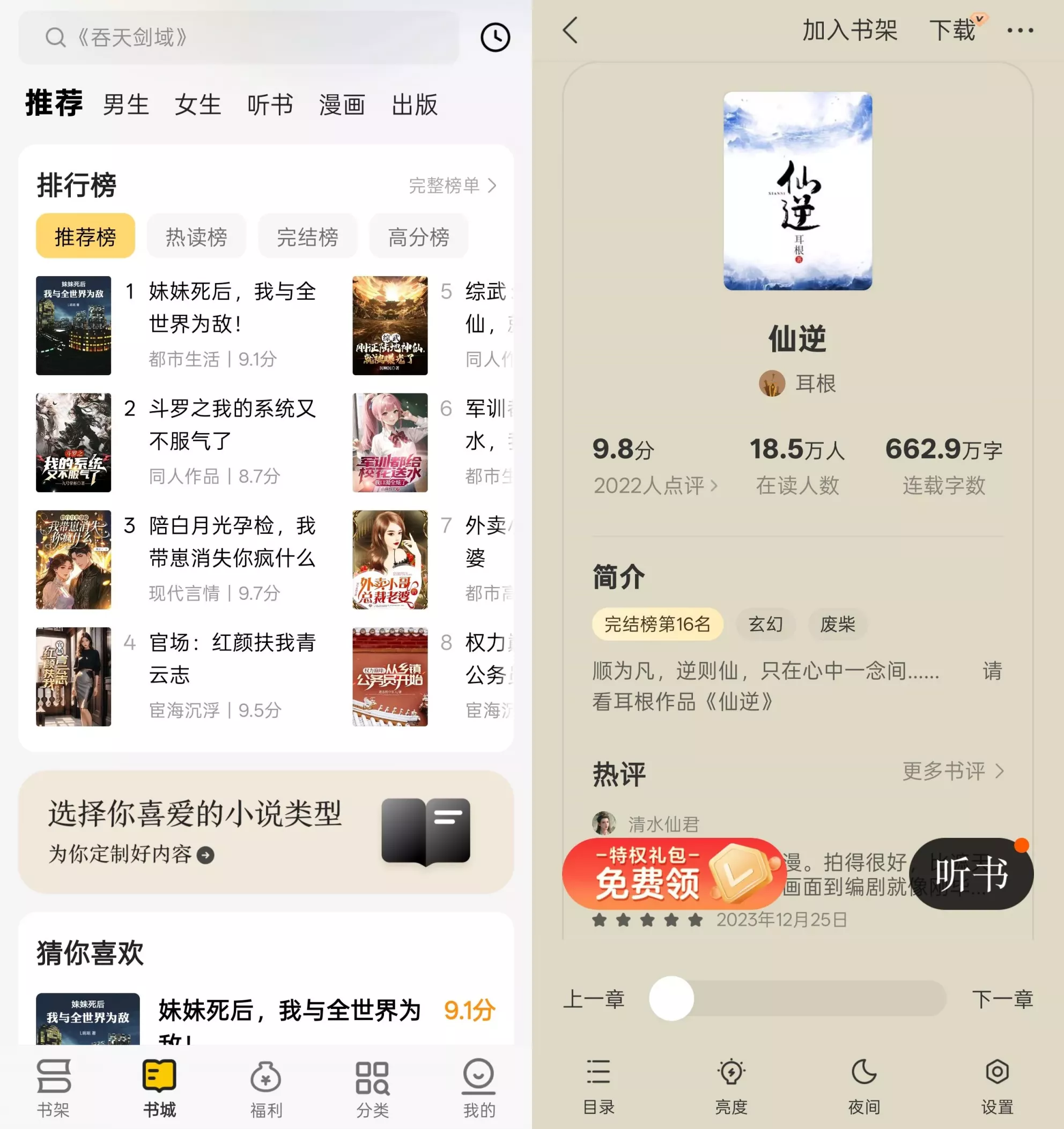1064x1129 pixels.
Task: View the full ranking list 完整榜单
Action: pos(453,185)
